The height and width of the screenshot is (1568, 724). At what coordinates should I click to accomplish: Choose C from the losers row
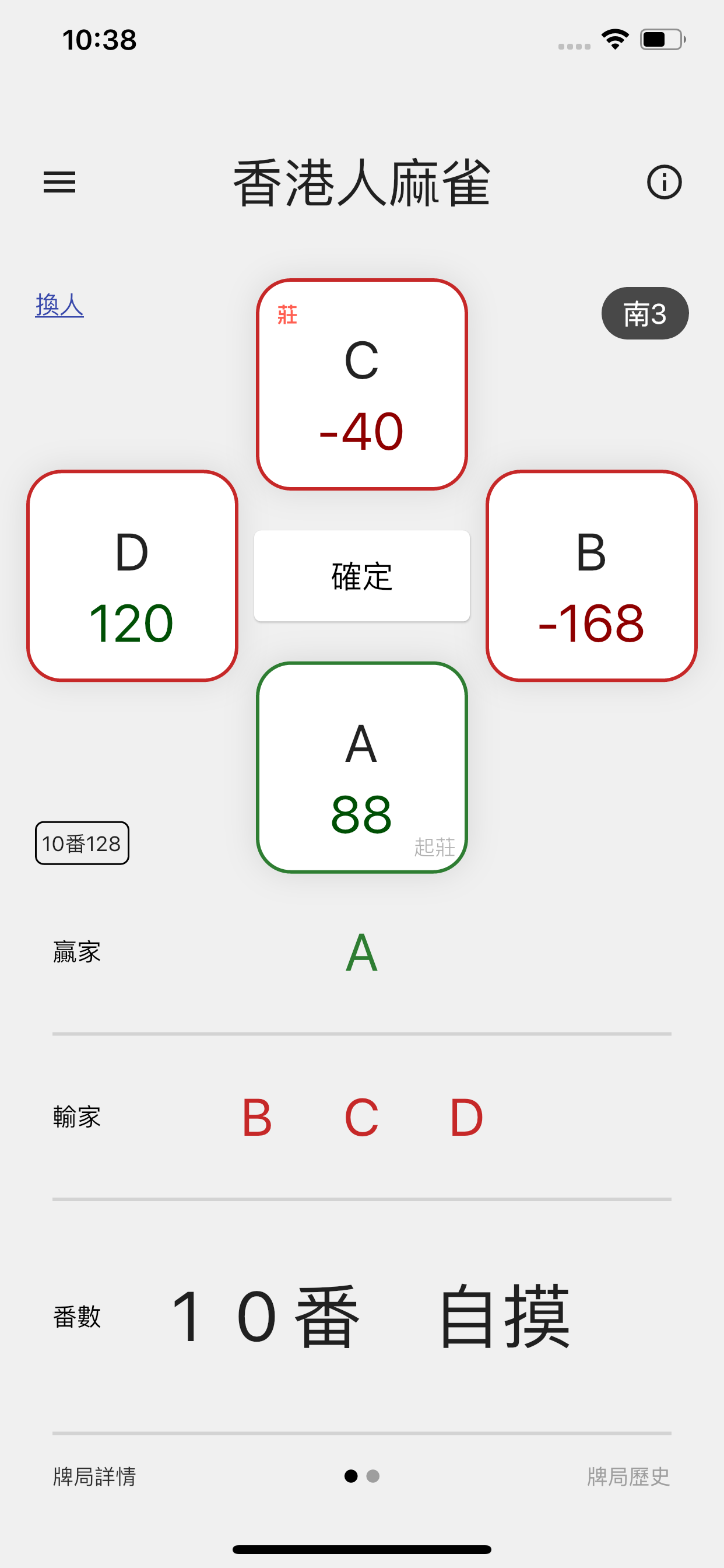click(360, 1116)
